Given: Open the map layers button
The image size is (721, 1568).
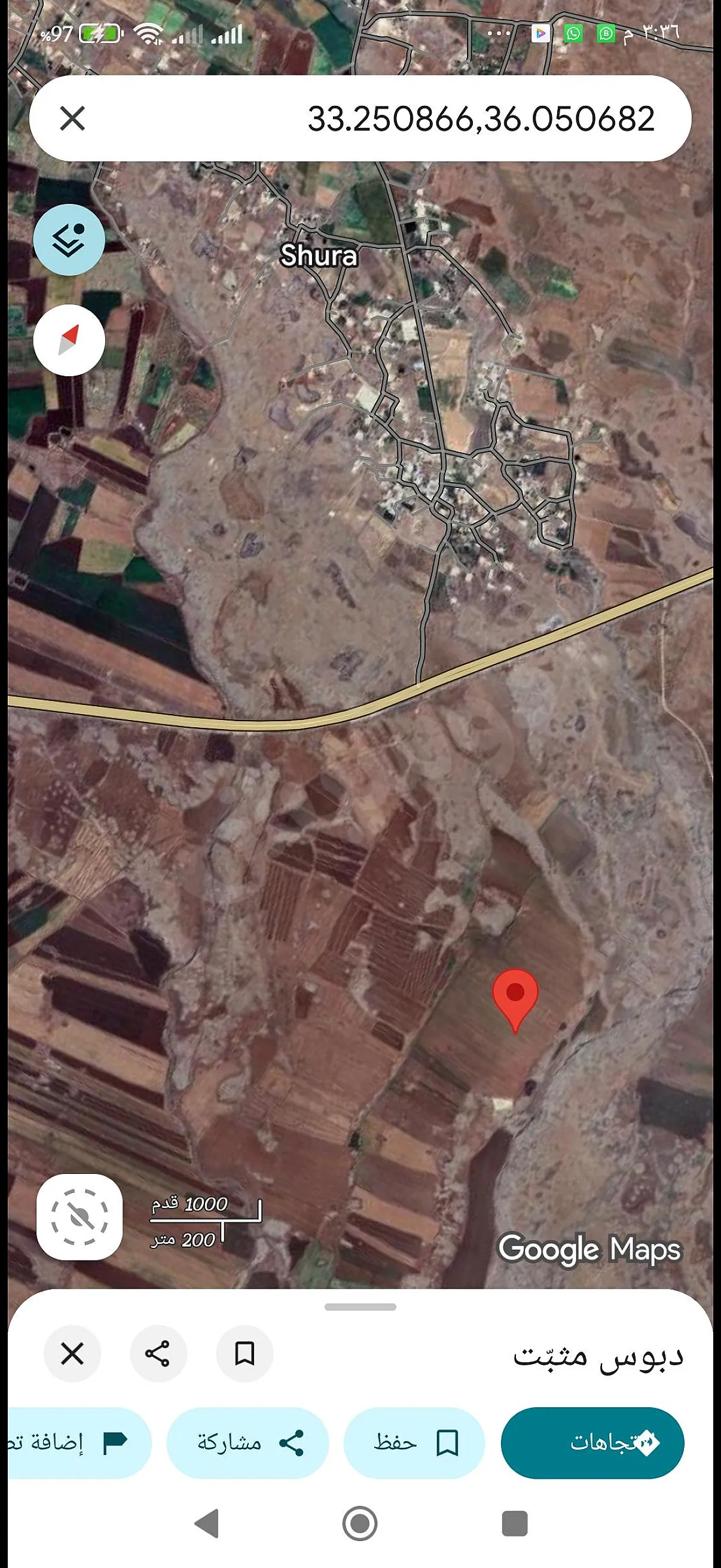Looking at the screenshot, I should pos(69,239).
